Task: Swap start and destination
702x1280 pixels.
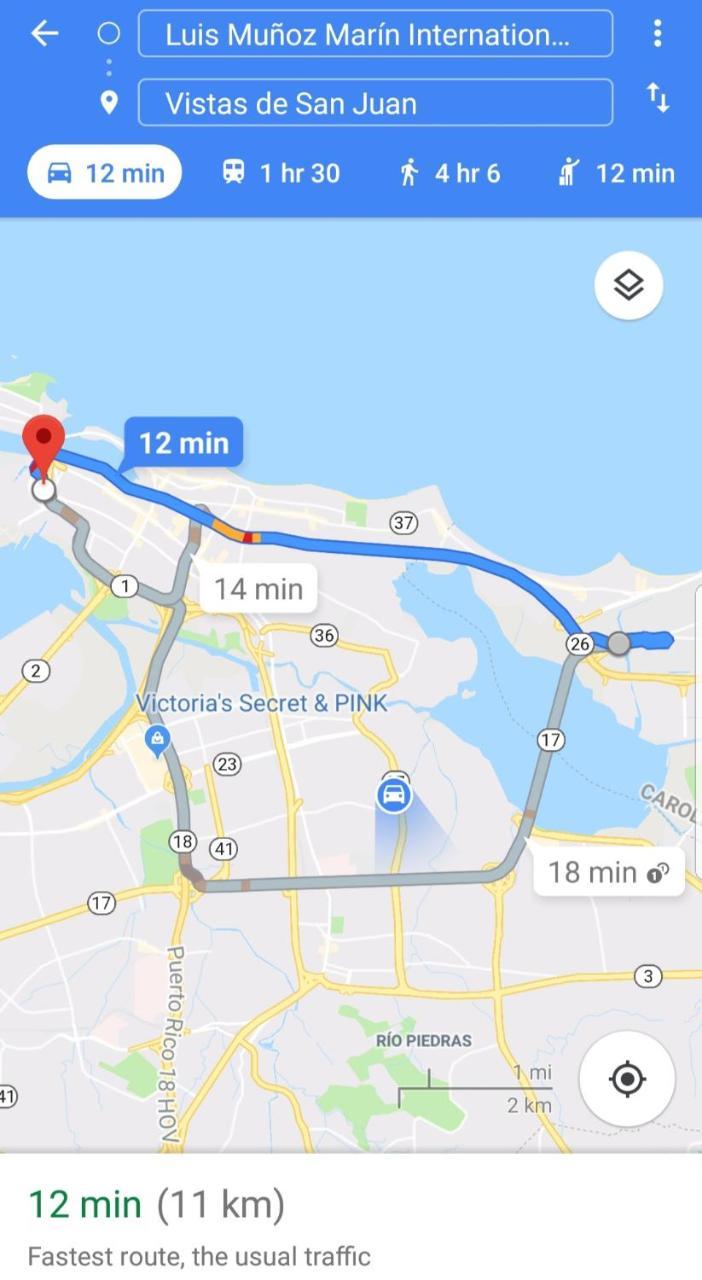Action: coord(657,98)
